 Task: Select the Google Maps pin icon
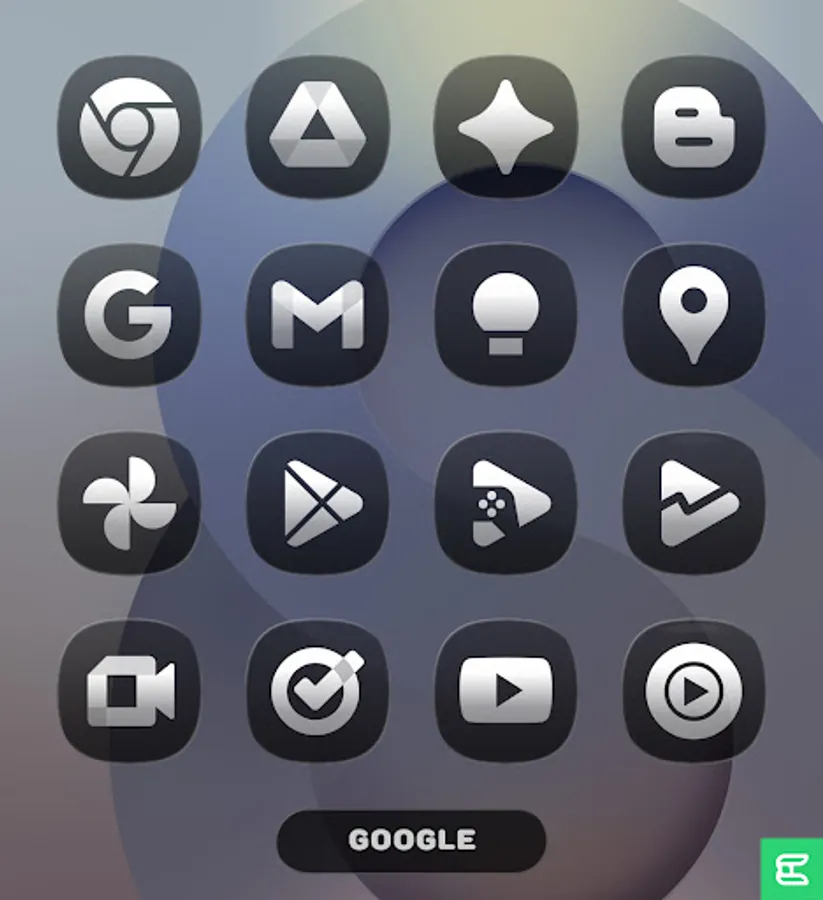pos(693,315)
